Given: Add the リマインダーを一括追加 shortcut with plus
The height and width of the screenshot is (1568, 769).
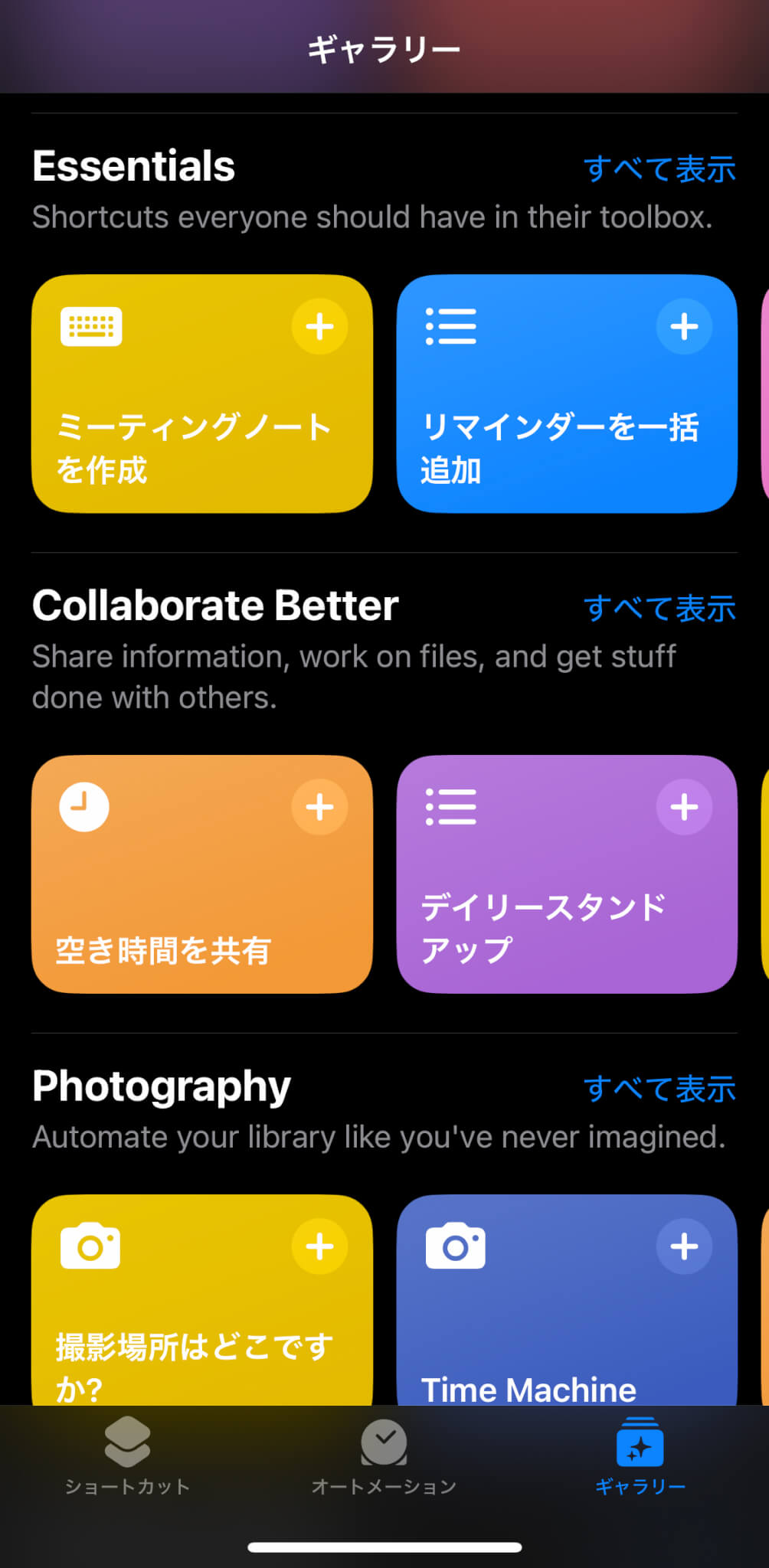Looking at the screenshot, I should [684, 327].
